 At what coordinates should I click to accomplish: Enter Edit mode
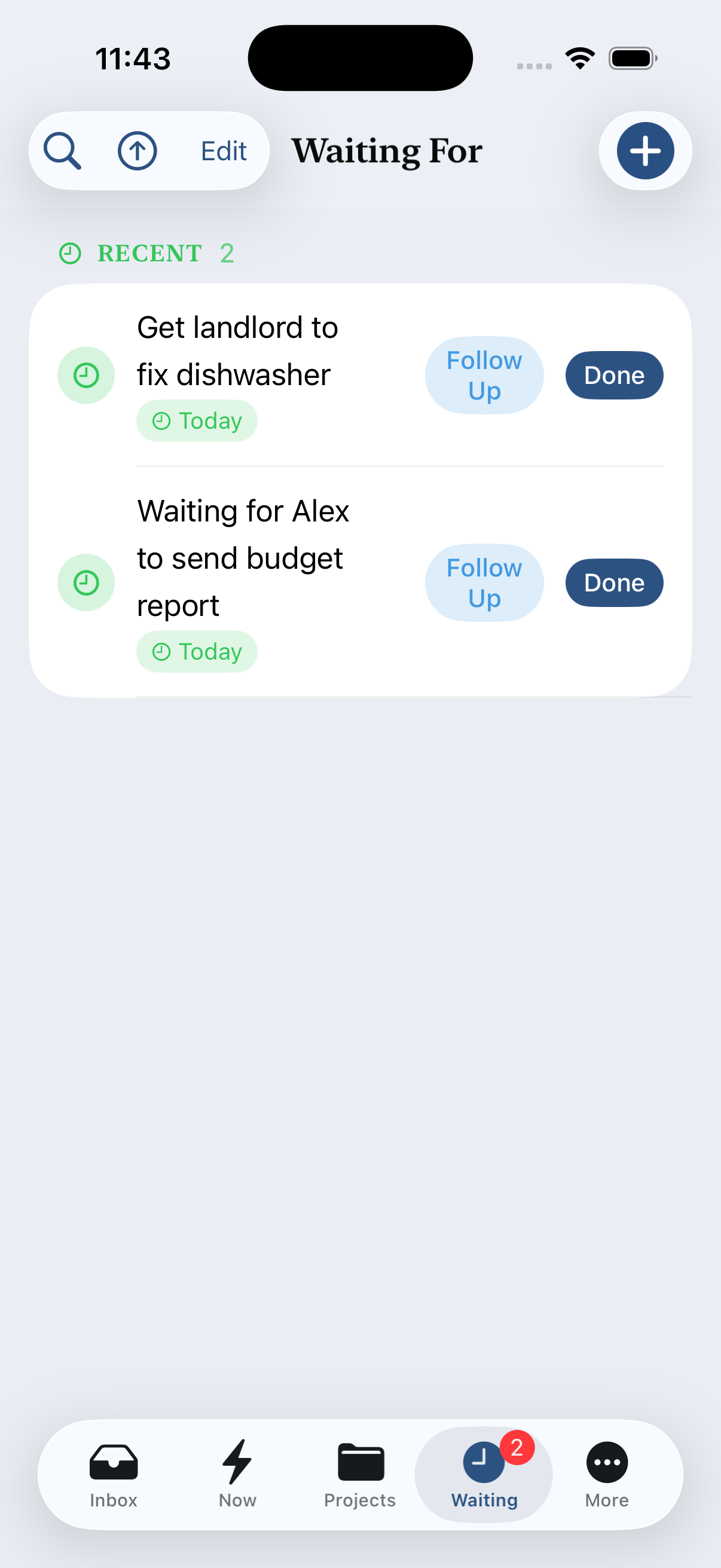[224, 151]
